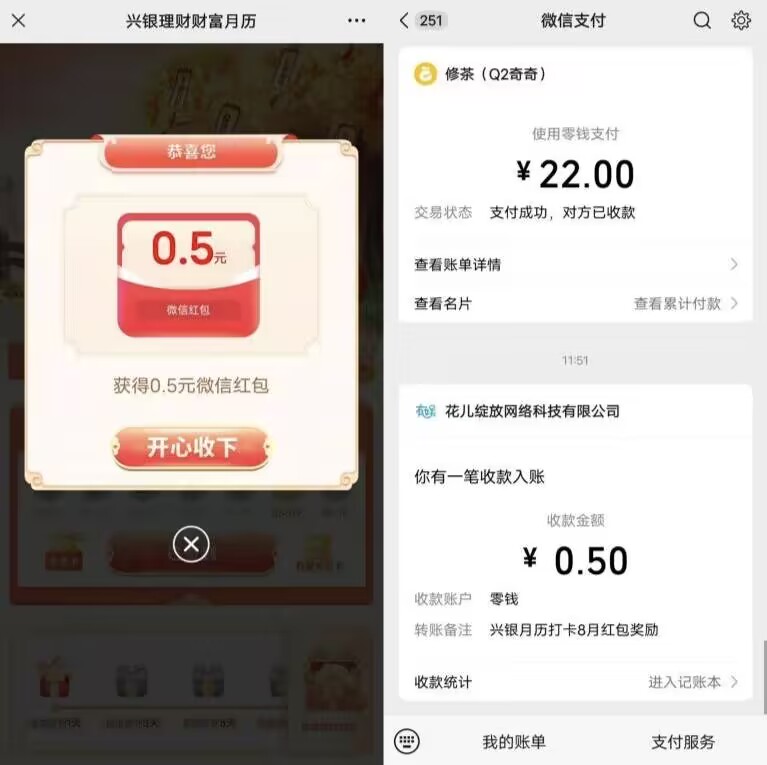Close the 兴银理财财富月历 page

pos(18,20)
